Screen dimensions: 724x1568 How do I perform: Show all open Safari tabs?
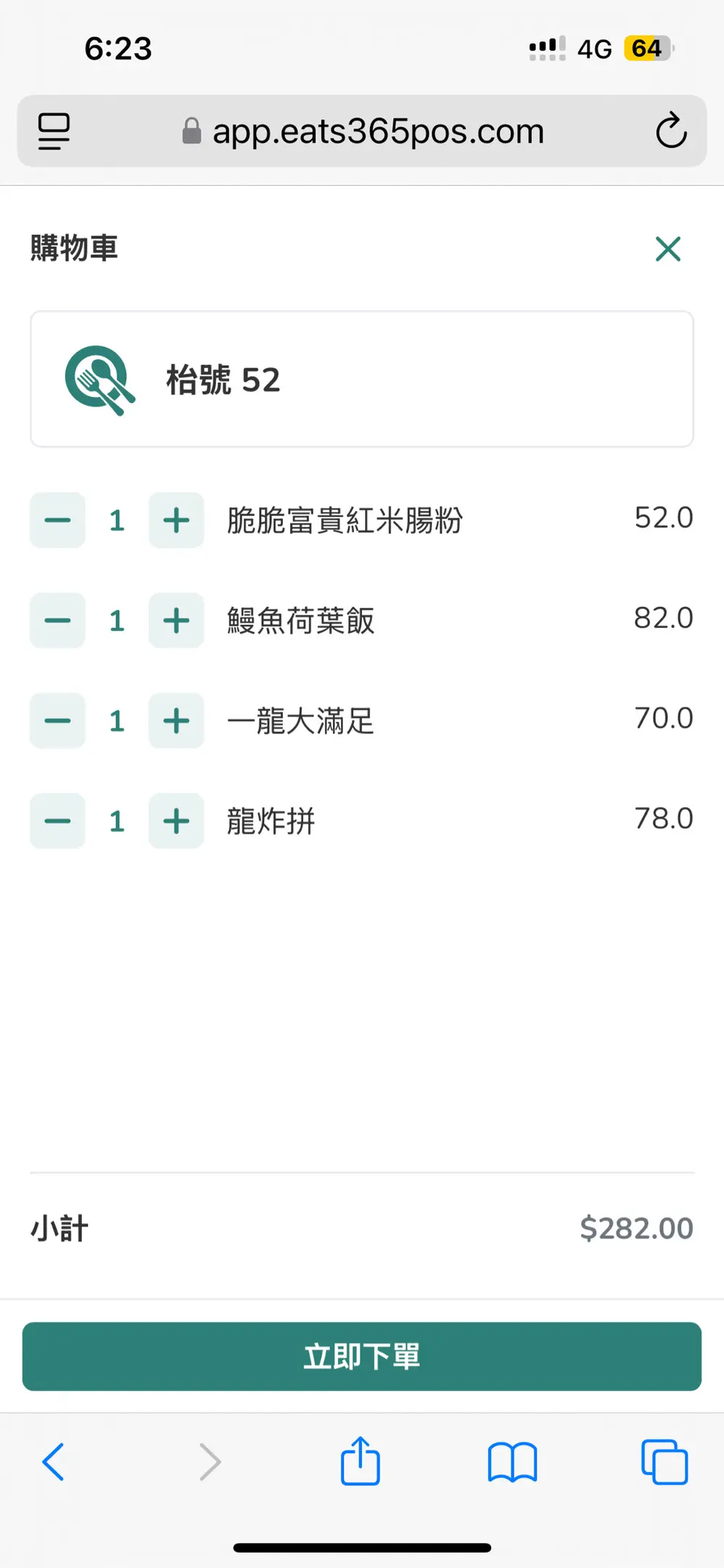[665, 1461]
